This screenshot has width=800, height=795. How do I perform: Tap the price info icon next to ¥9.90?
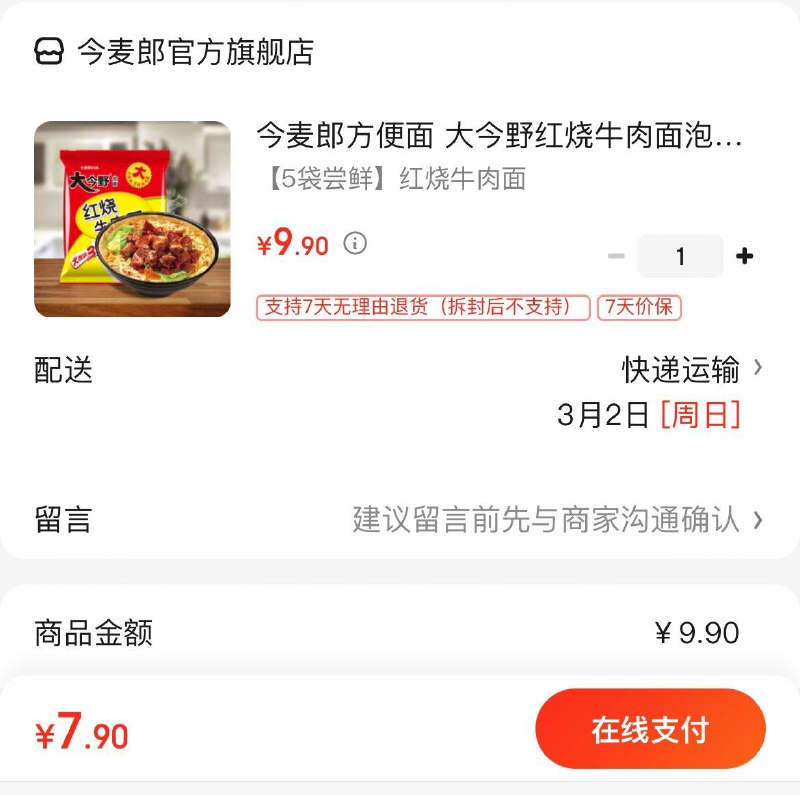tap(355, 243)
